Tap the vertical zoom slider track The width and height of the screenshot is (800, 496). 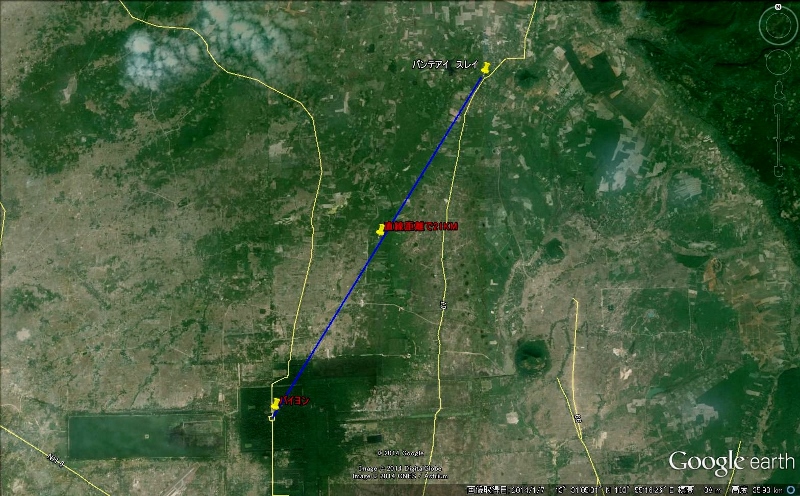(778, 140)
